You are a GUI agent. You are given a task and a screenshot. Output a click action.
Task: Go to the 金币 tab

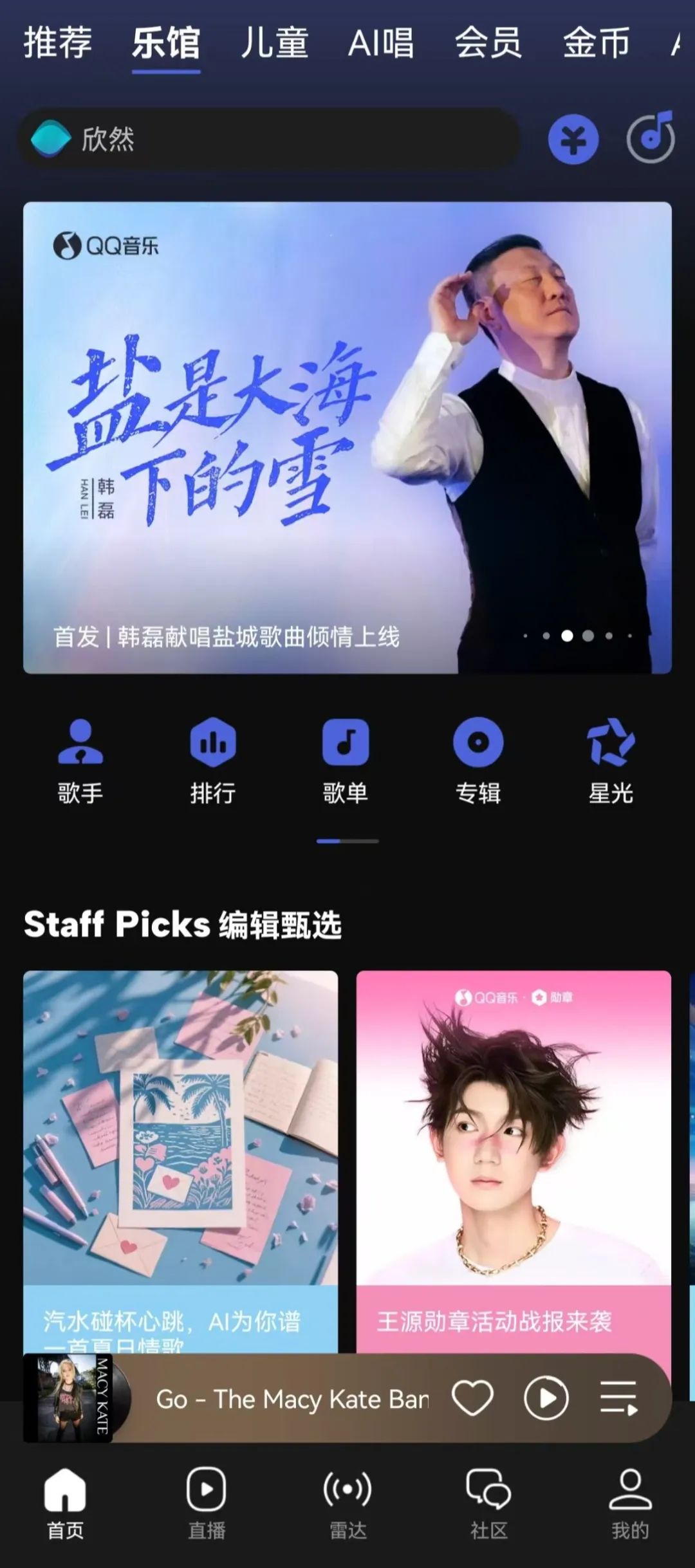[x=597, y=43]
